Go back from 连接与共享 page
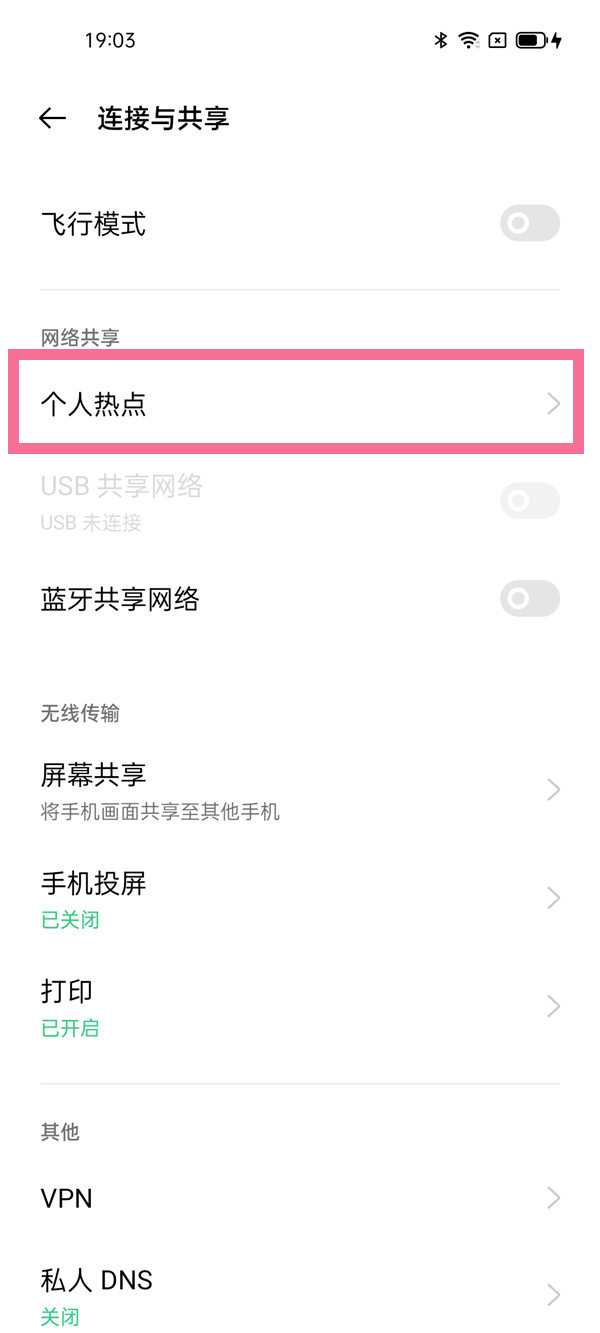This screenshot has width=600, height=1333. click(x=52, y=118)
